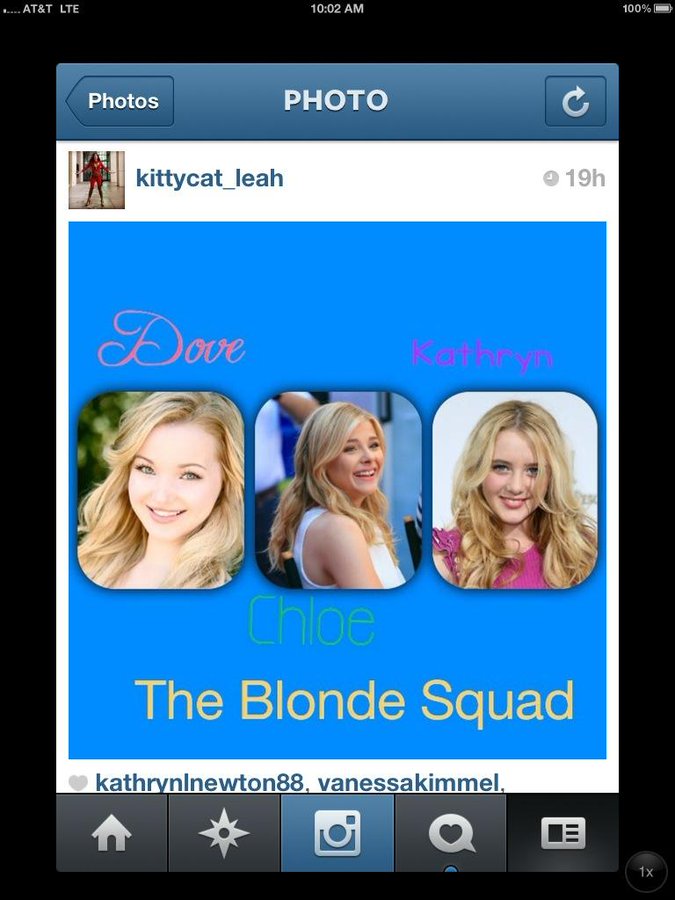Open The Blonde Squad photo post
Screen dimensions: 675x900
point(337,490)
